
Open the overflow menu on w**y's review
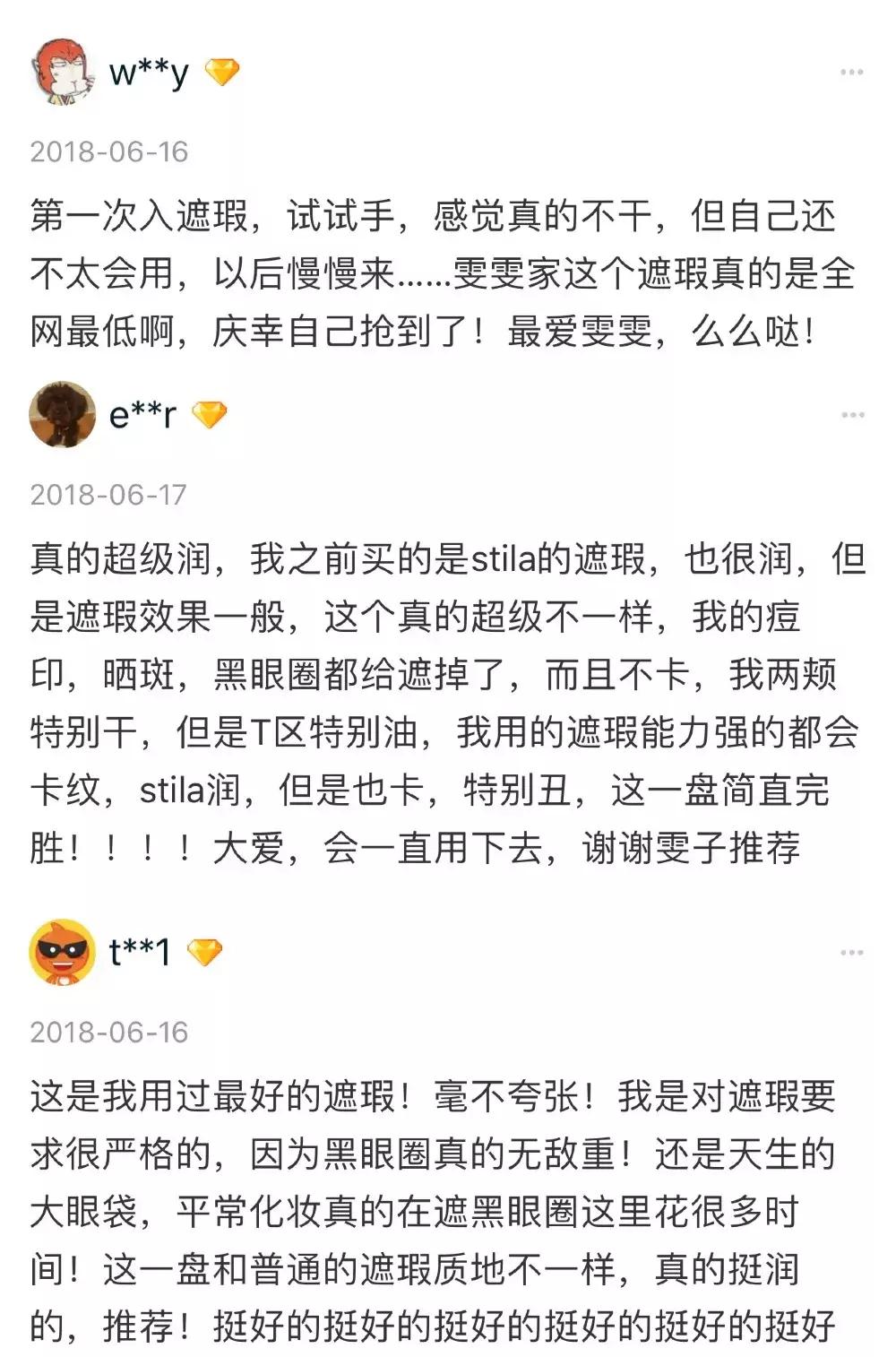coord(851,72)
